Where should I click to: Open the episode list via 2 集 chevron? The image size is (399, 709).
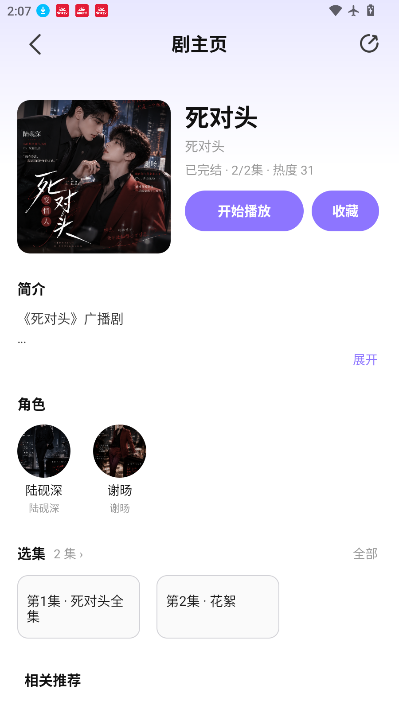(x=68, y=554)
